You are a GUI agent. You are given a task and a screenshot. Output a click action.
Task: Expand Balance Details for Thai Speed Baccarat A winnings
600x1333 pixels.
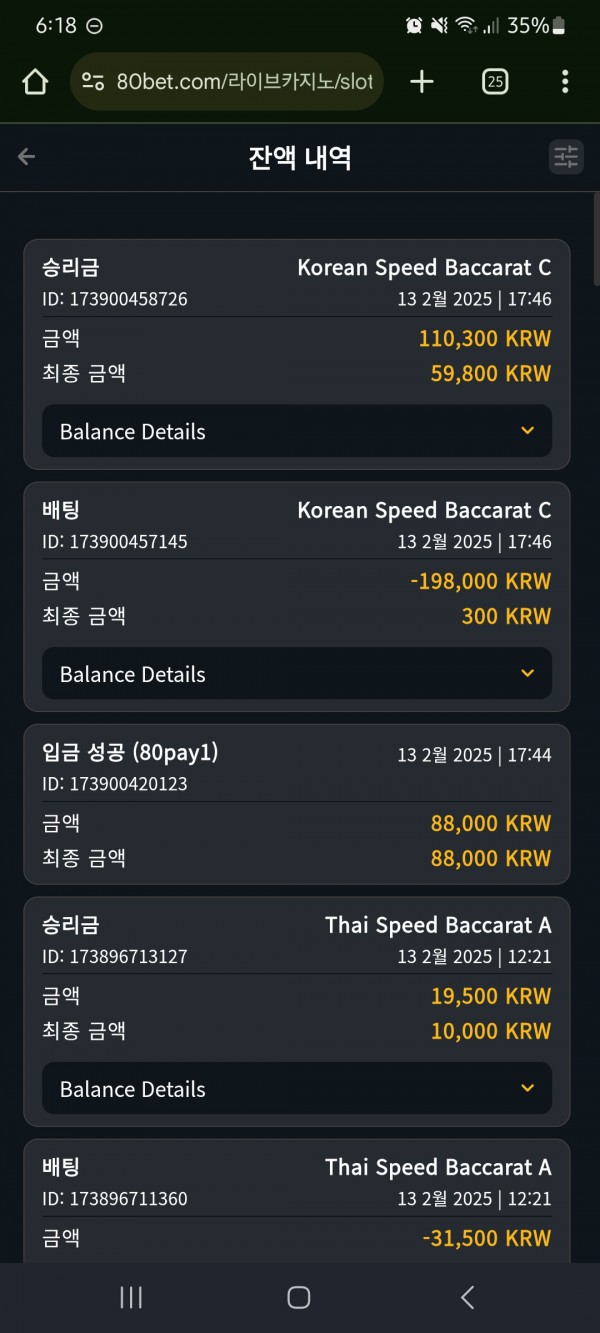click(297, 1089)
